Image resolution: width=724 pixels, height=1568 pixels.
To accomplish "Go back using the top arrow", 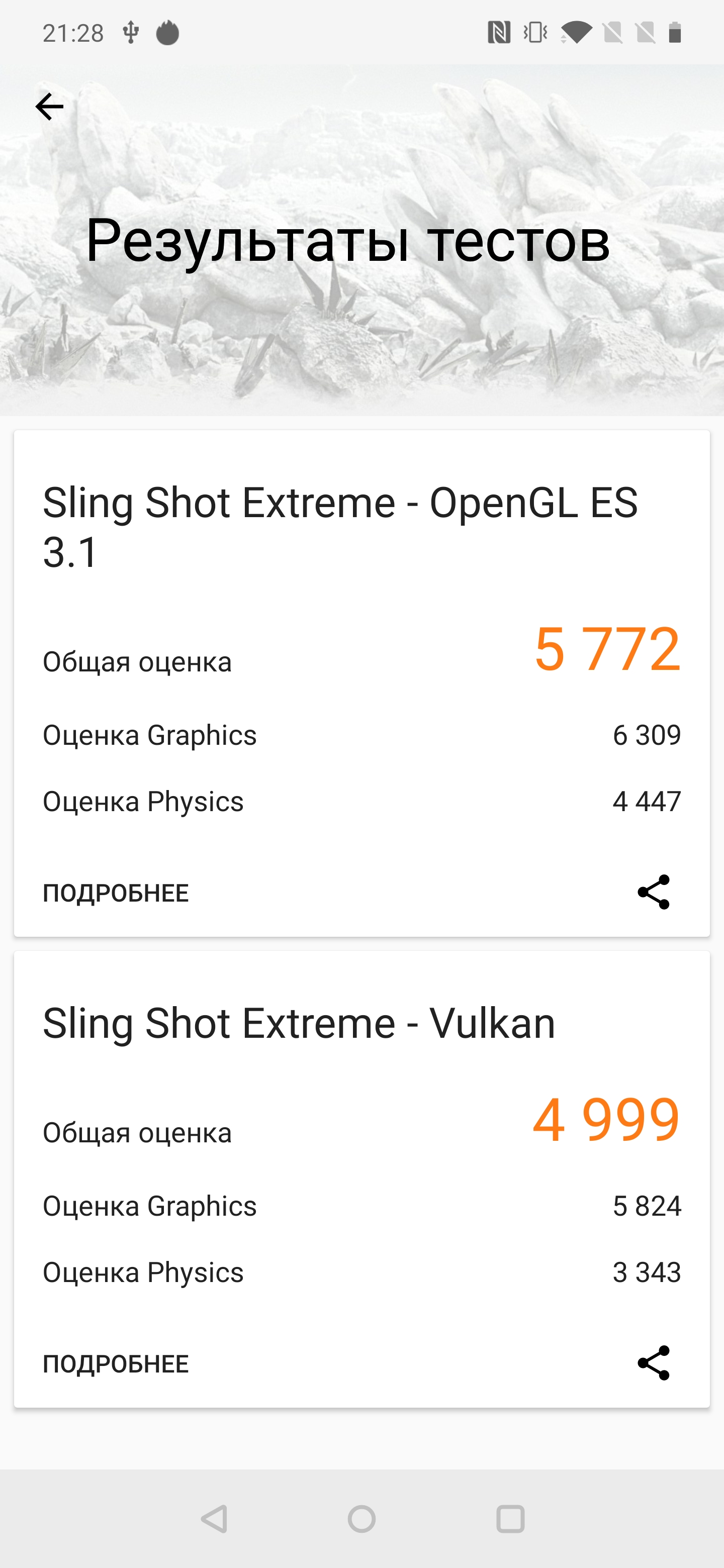I will pyautogui.click(x=50, y=107).
